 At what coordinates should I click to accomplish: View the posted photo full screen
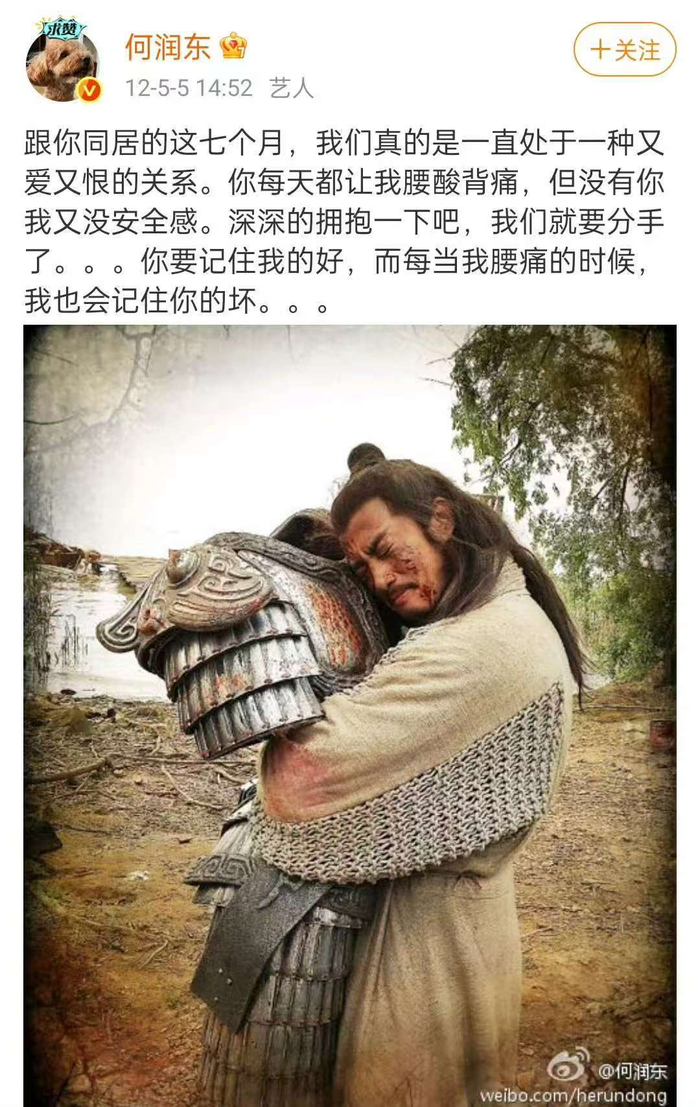pos(350,715)
